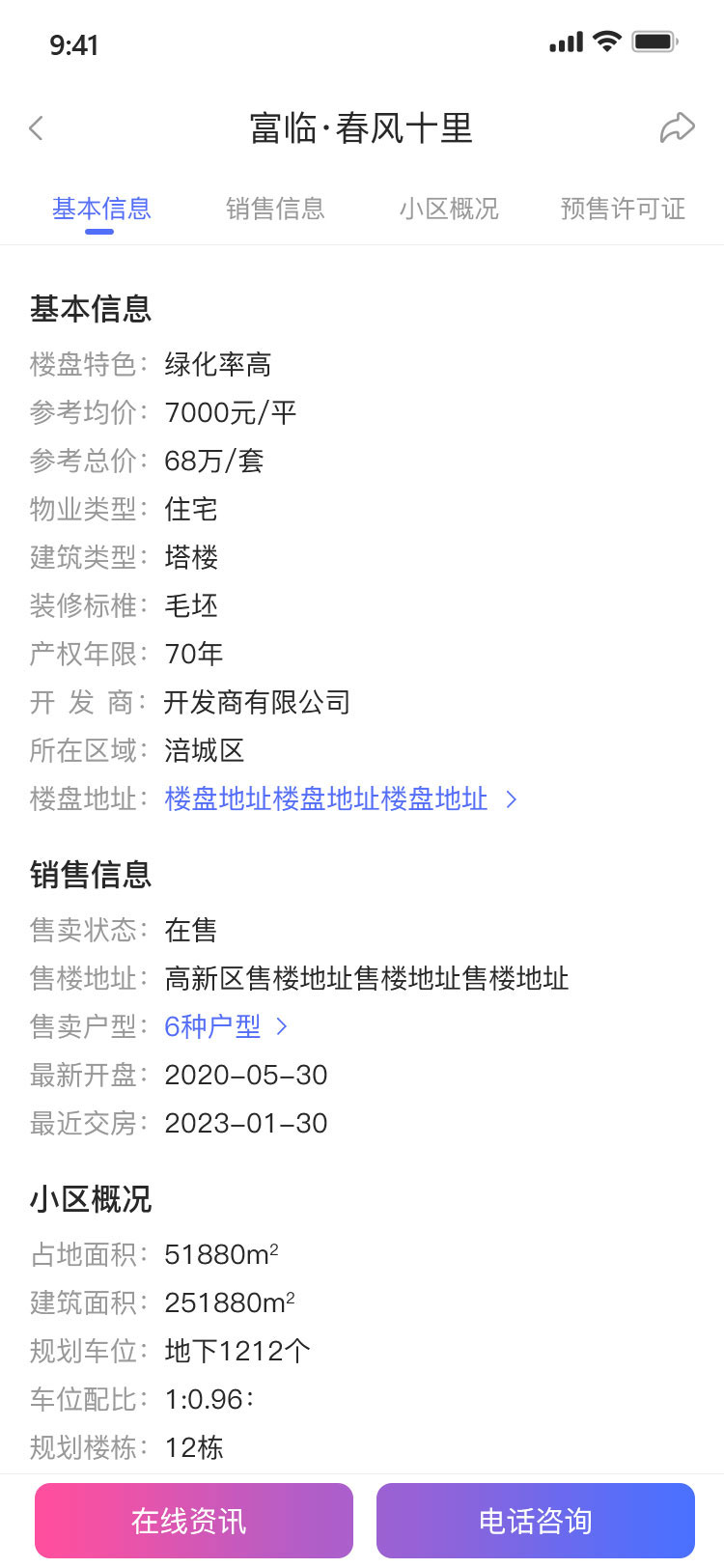The height and width of the screenshot is (1568, 724).
Task: Open the 小区概况 tab
Action: pos(449,209)
